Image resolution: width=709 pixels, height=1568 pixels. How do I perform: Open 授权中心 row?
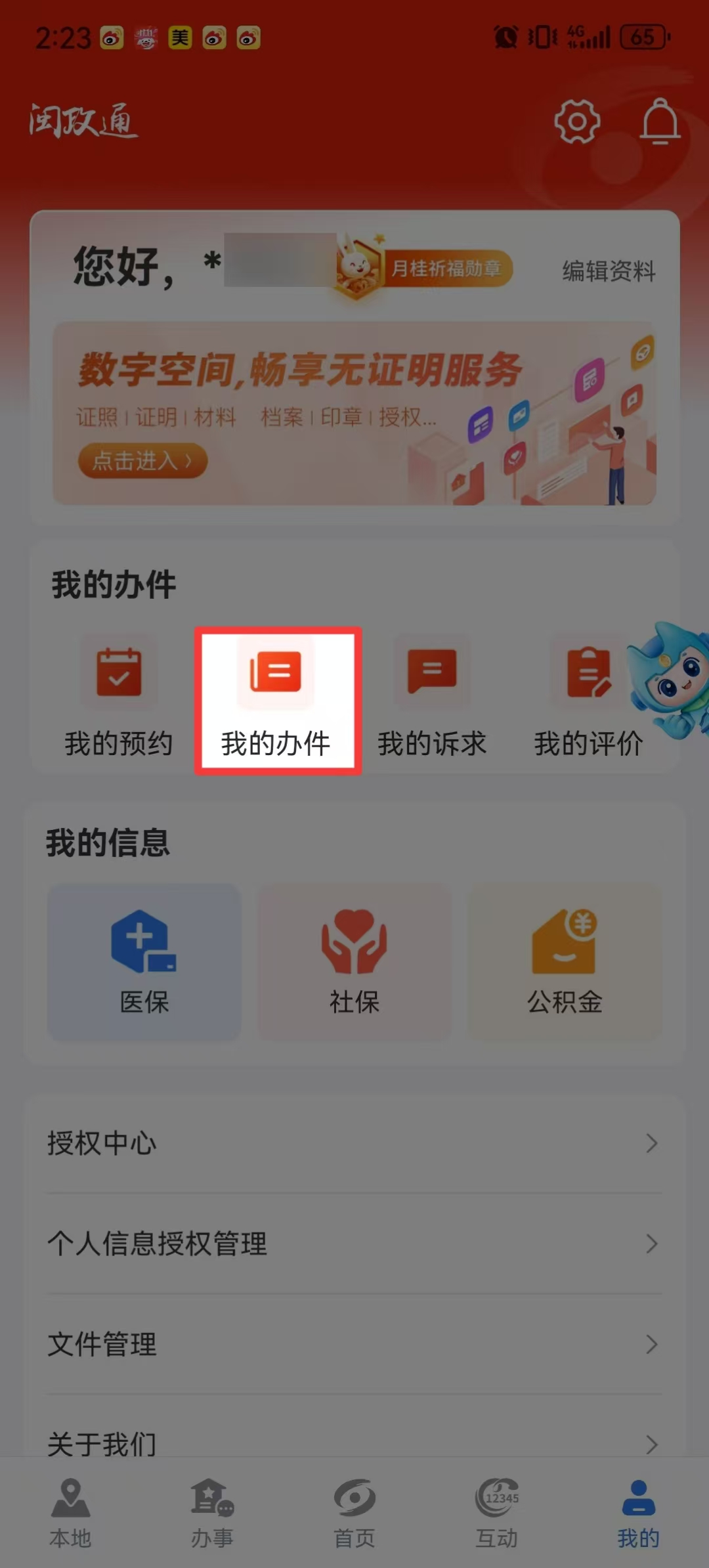[354, 1143]
